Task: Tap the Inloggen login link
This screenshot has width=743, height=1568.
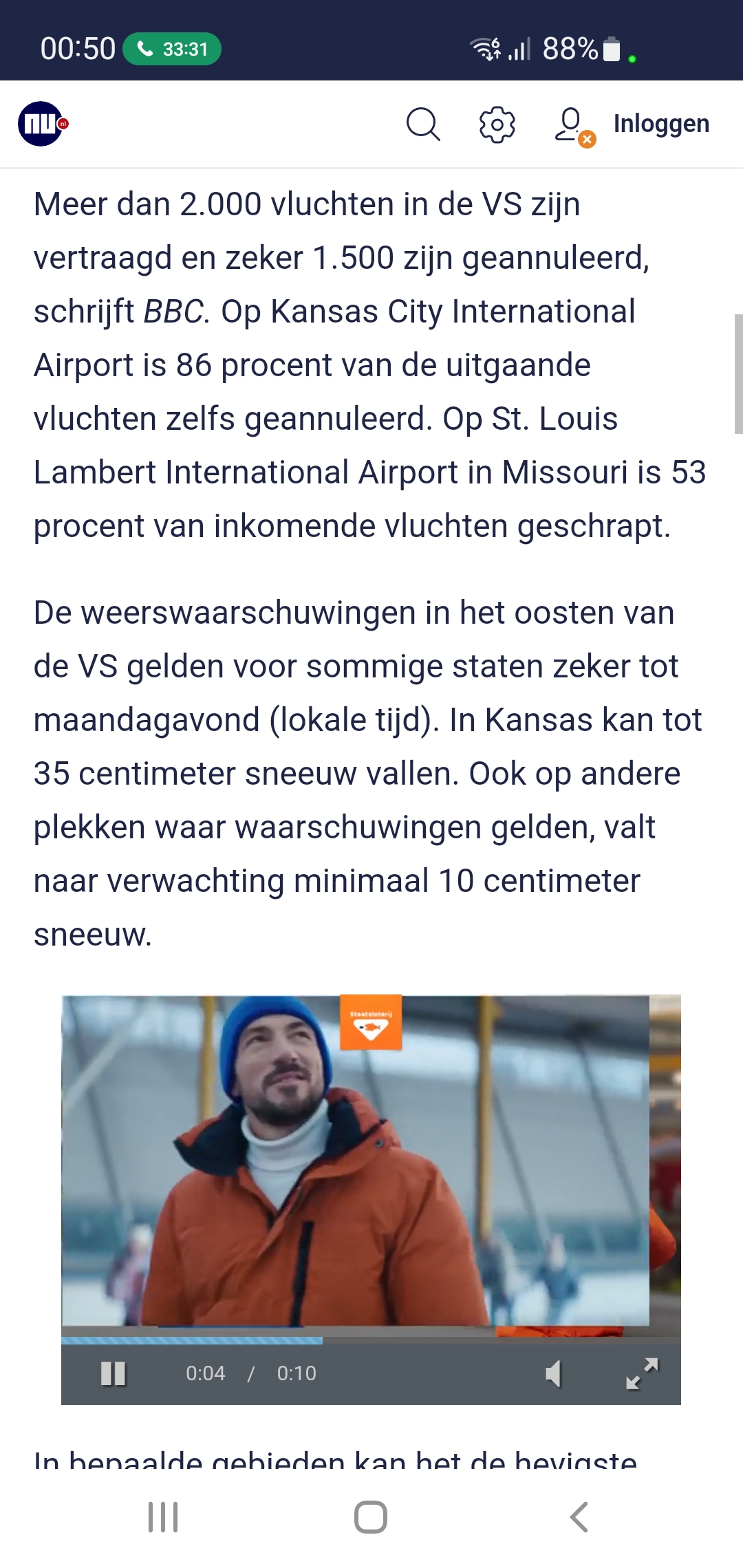Action: [x=661, y=124]
